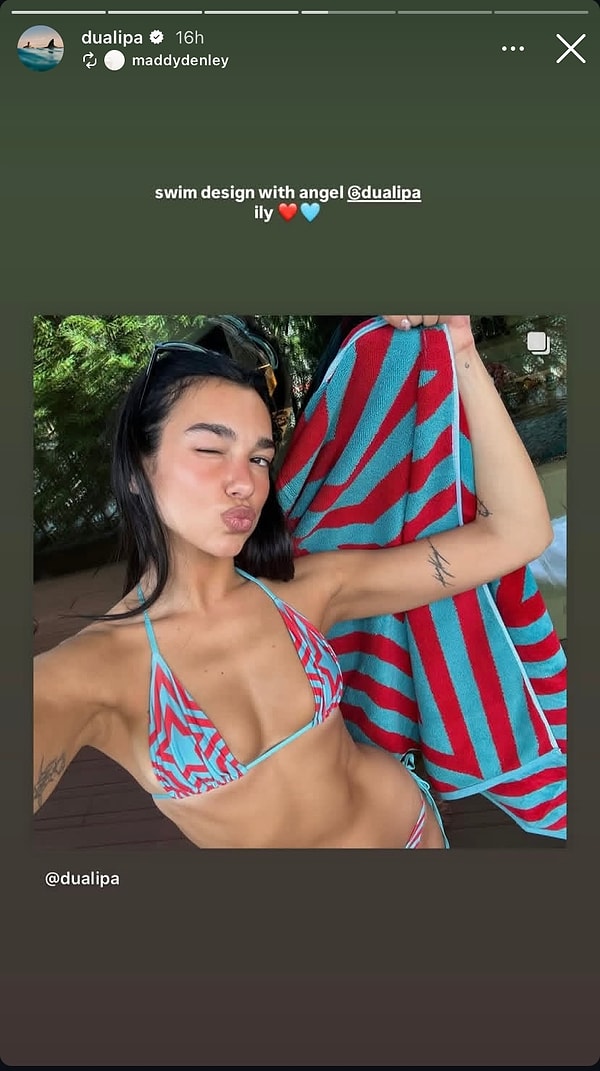600x1071 pixels.
Task: Open dualipa's profile picture
Action: click(41, 48)
